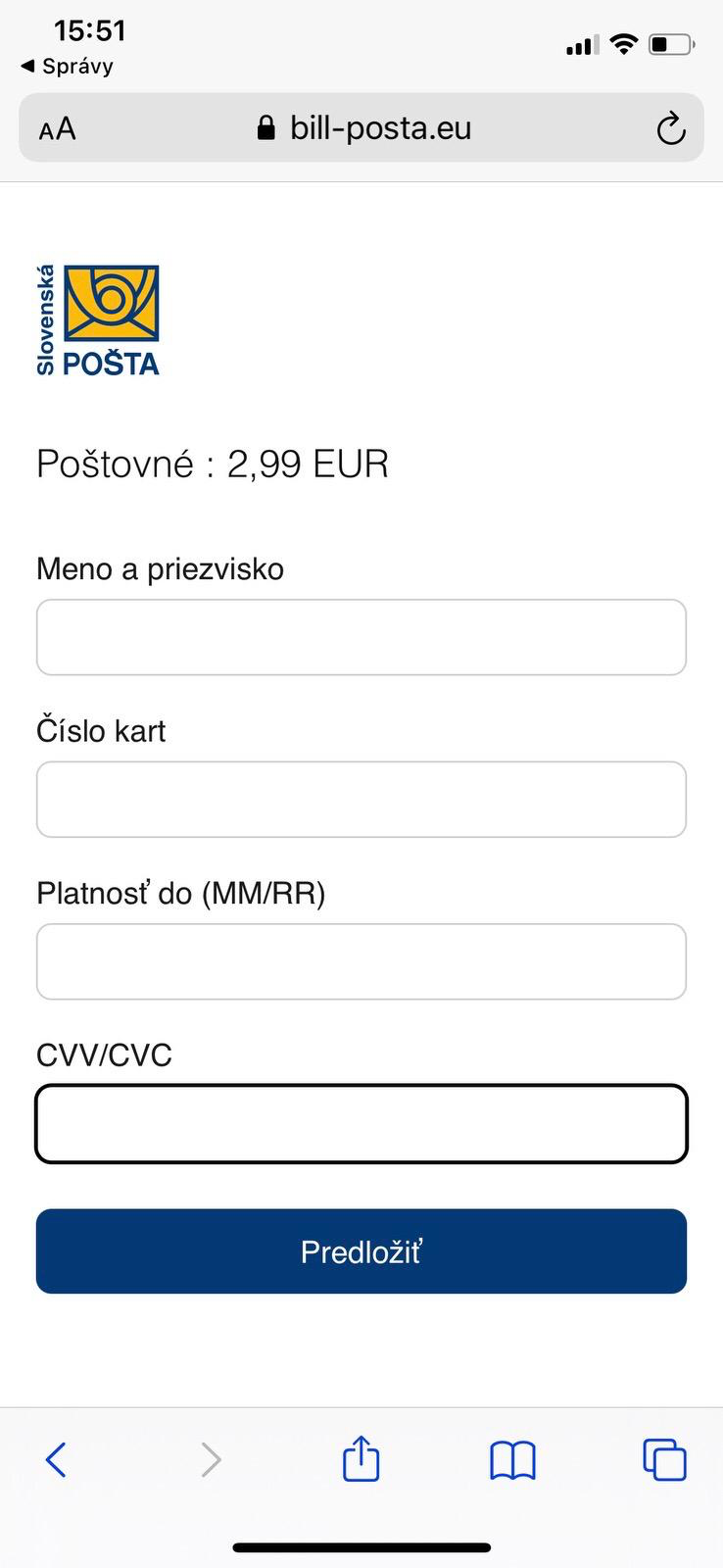The image size is (723, 1568).
Task: Submit the form with Predložiť
Action: (x=361, y=1251)
